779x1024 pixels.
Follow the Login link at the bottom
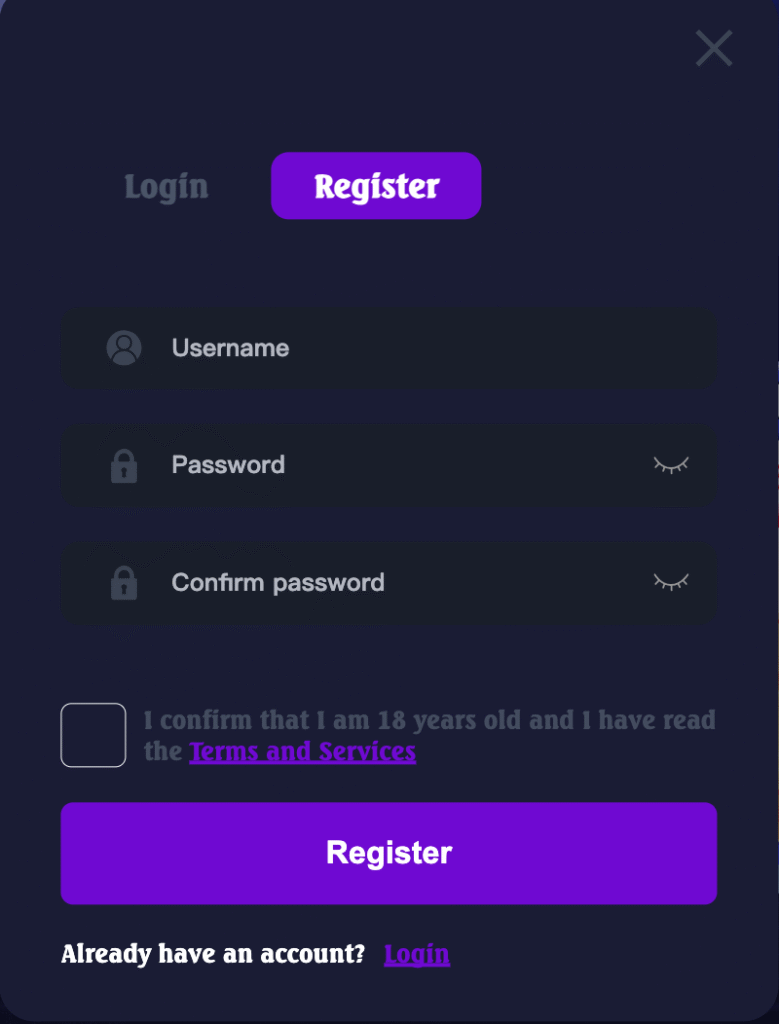[x=416, y=954]
